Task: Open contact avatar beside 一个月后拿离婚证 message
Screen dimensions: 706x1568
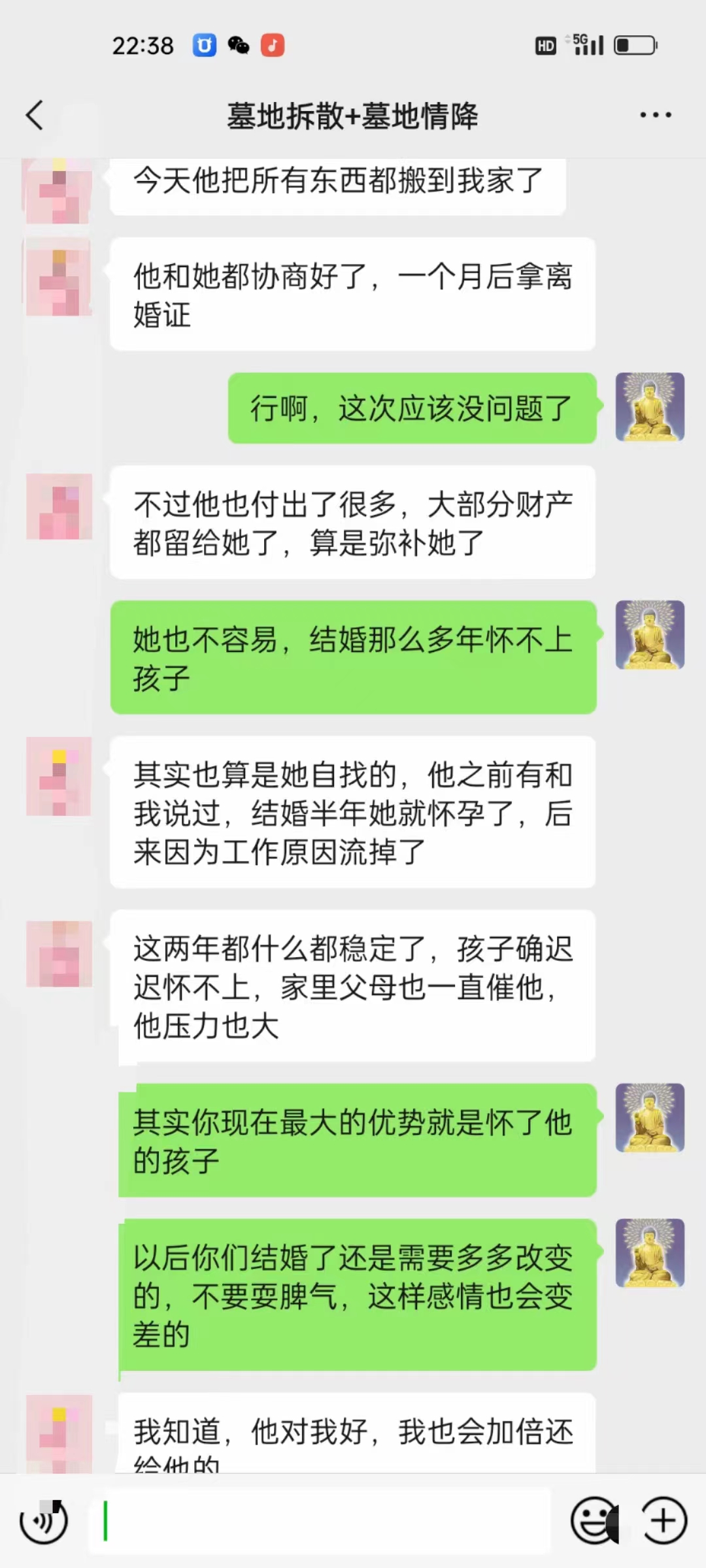Action: [x=59, y=278]
